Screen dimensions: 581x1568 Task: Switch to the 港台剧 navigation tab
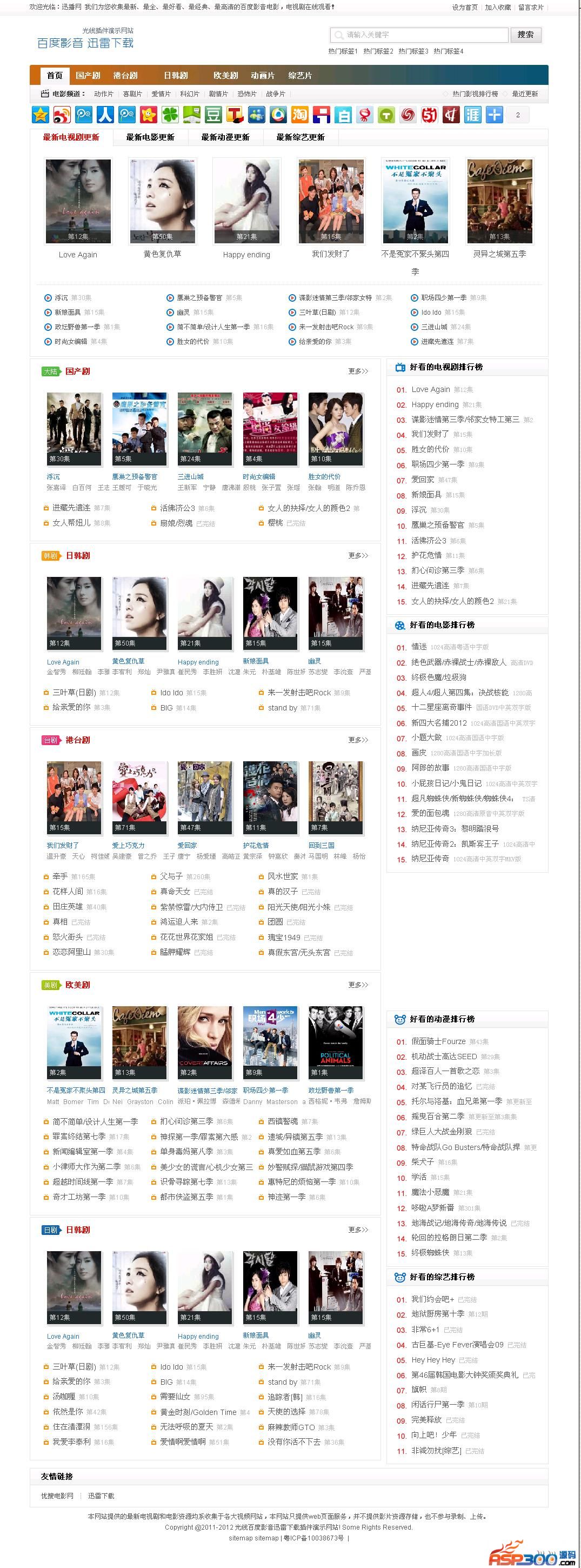pos(125,76)
